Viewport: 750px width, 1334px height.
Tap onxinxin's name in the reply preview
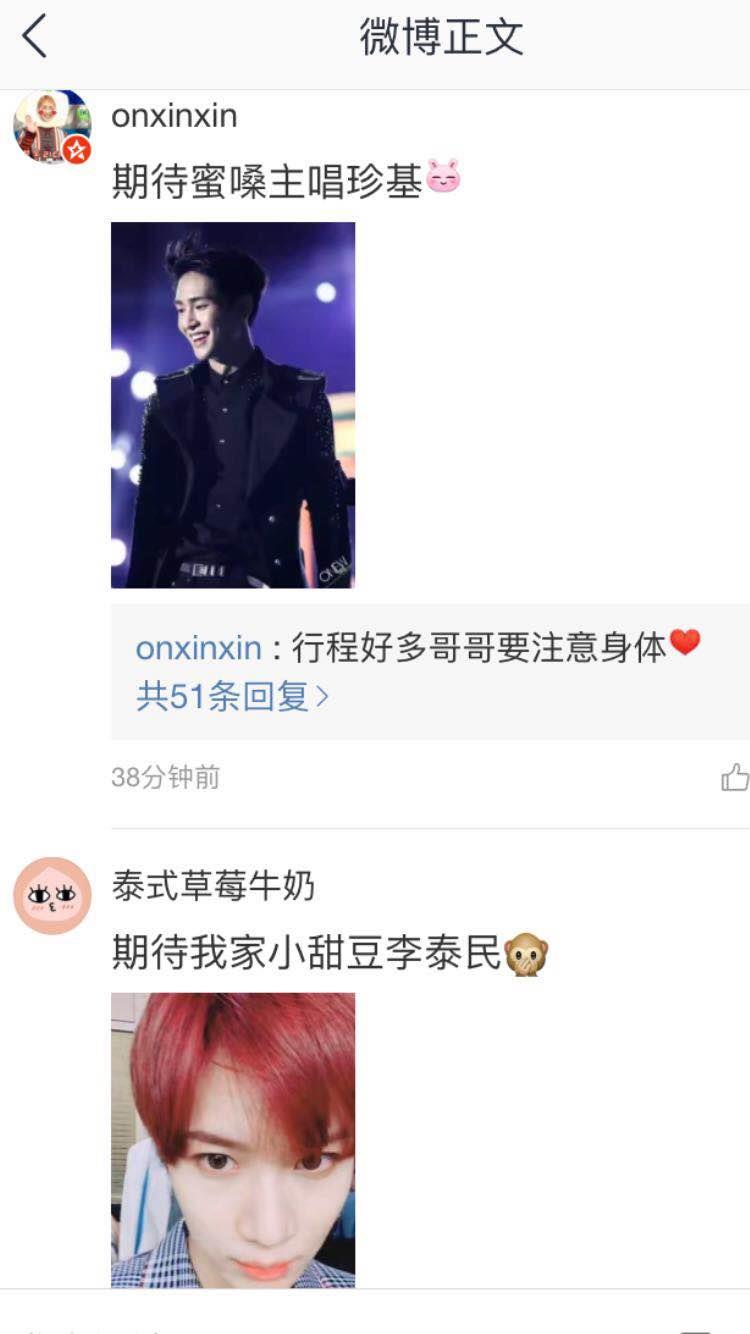tap(198, 648)
